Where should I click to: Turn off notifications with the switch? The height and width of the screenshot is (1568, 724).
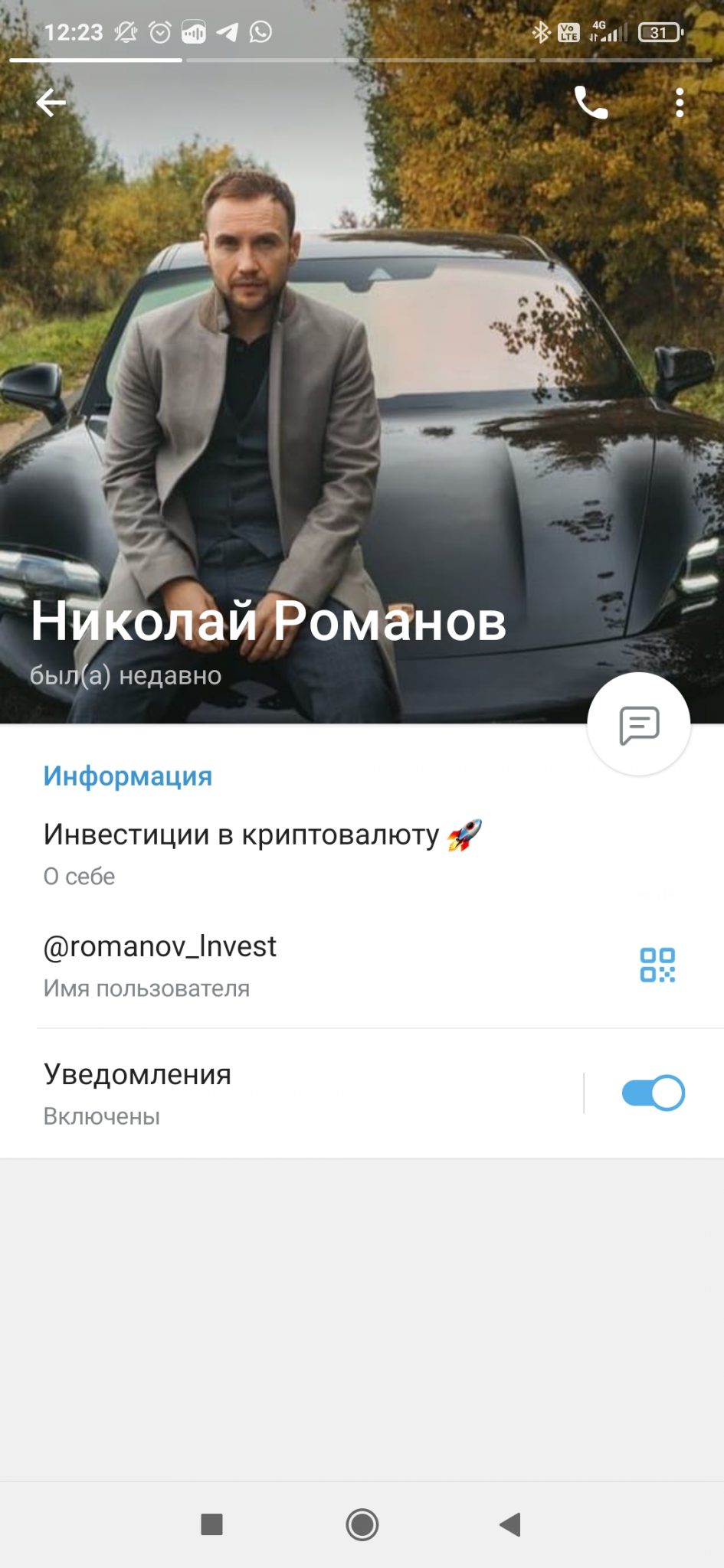point(653,1093)
